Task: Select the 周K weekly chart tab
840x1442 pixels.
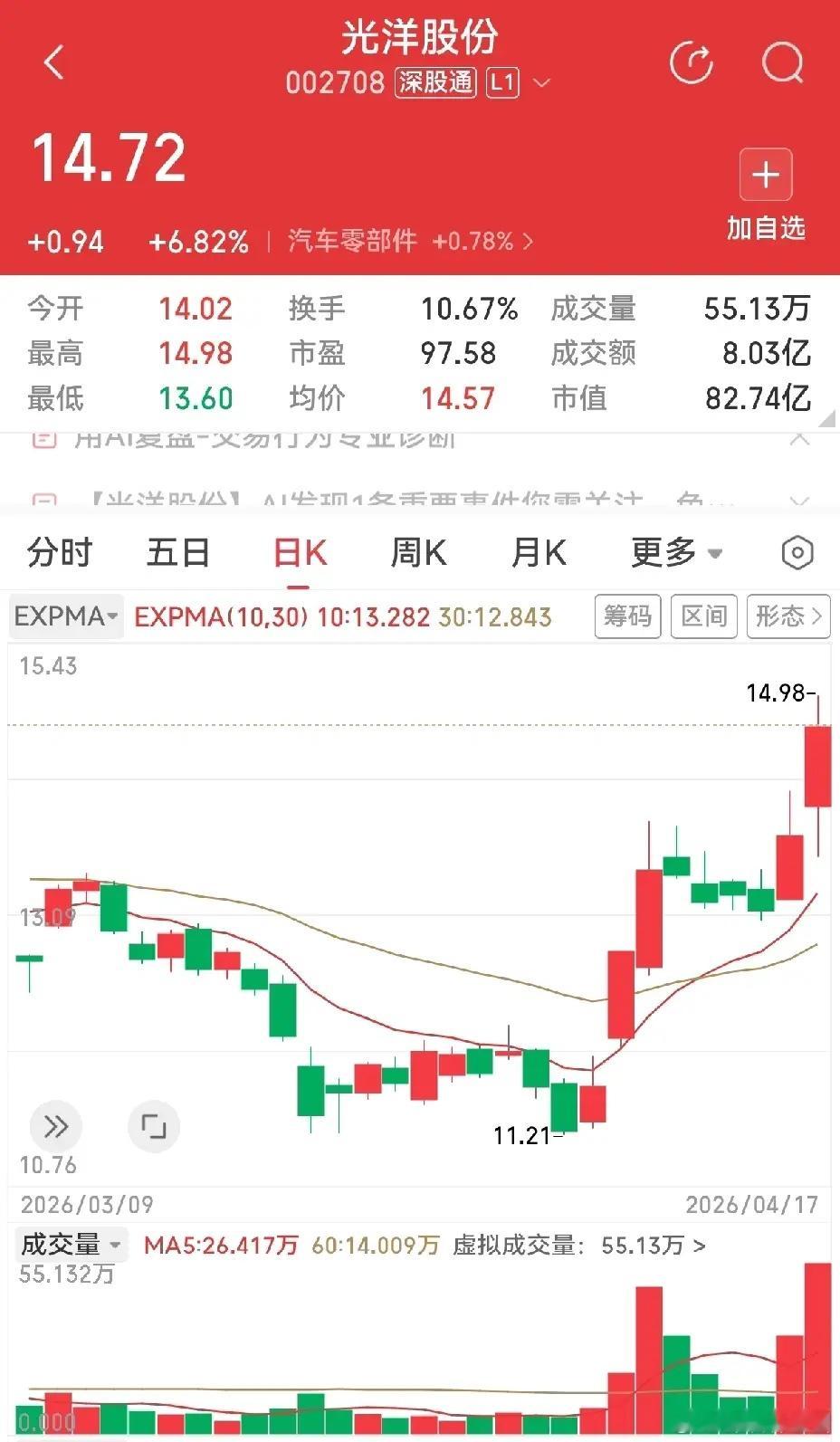Action: (416, 552)
